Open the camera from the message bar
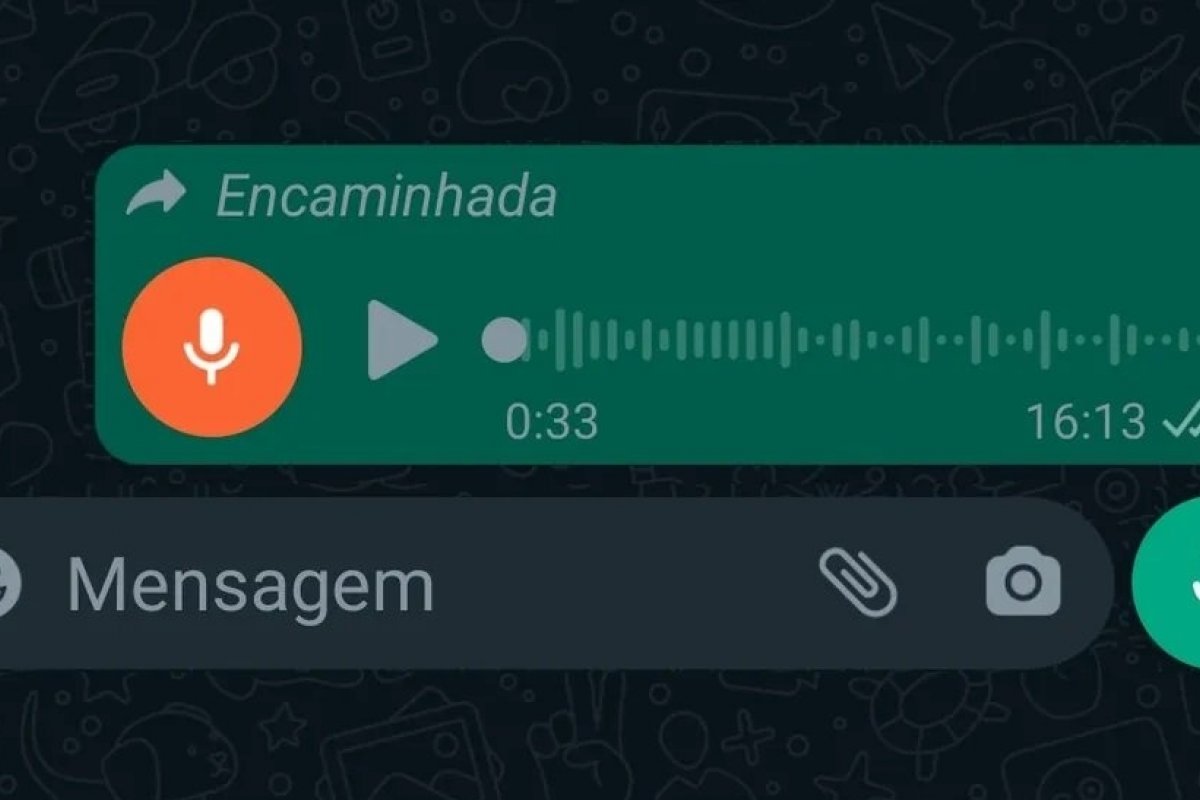 (1022, 582)
